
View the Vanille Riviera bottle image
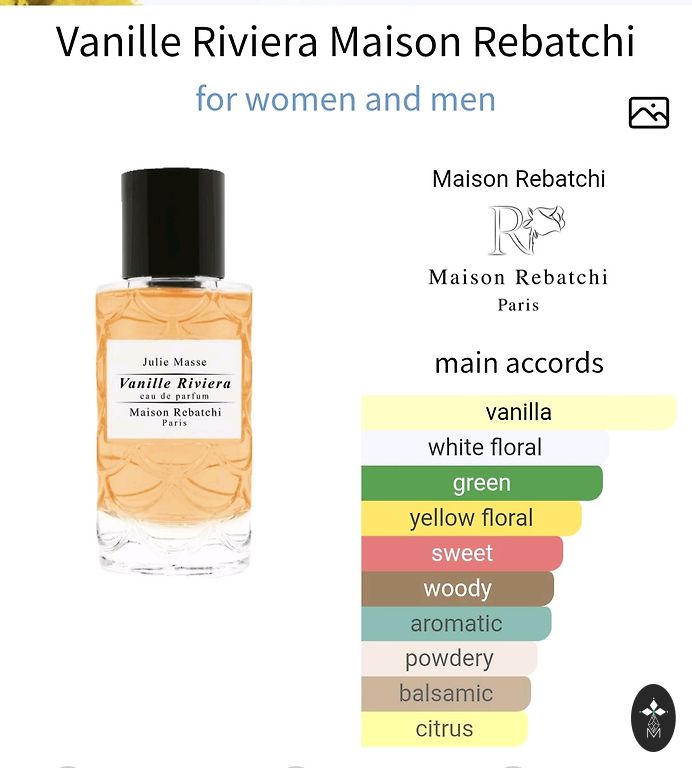click(174, 370)
